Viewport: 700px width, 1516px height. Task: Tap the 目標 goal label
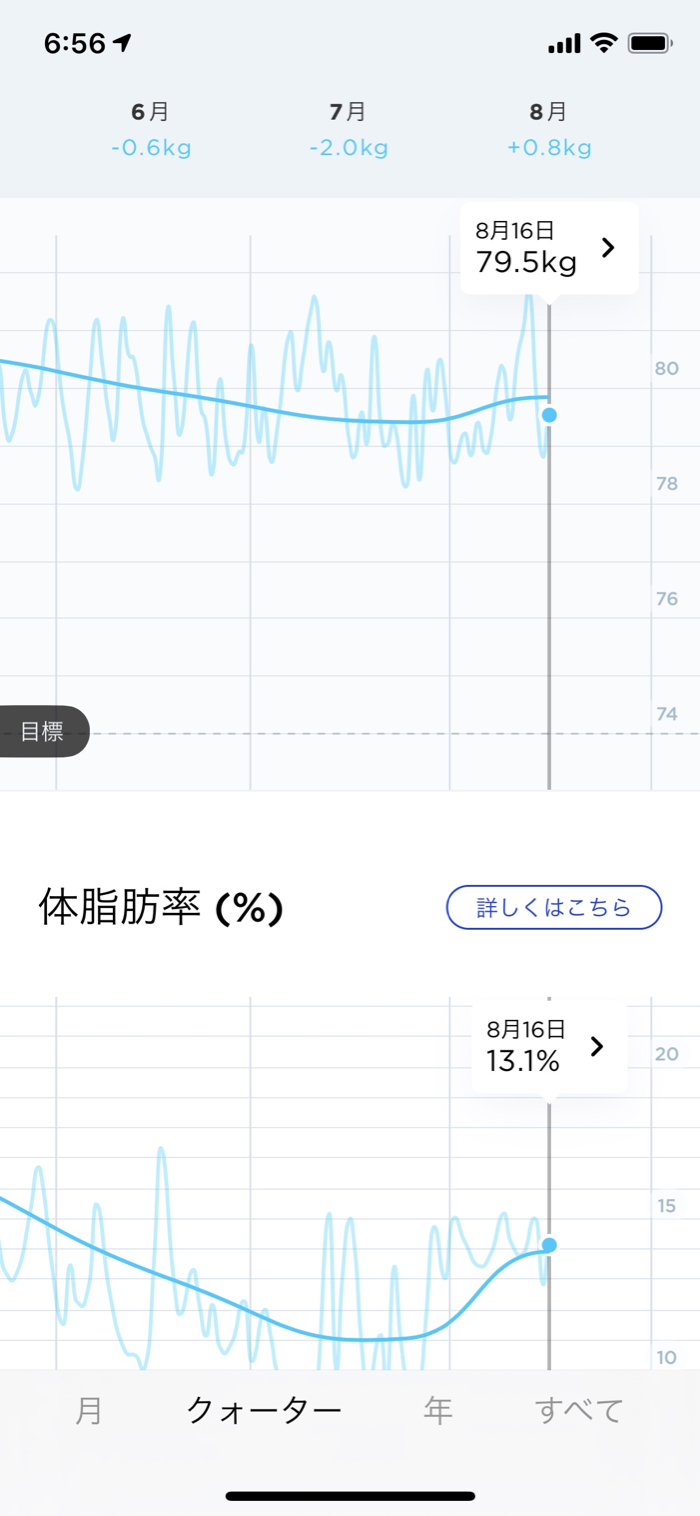[x=42, y=731]
